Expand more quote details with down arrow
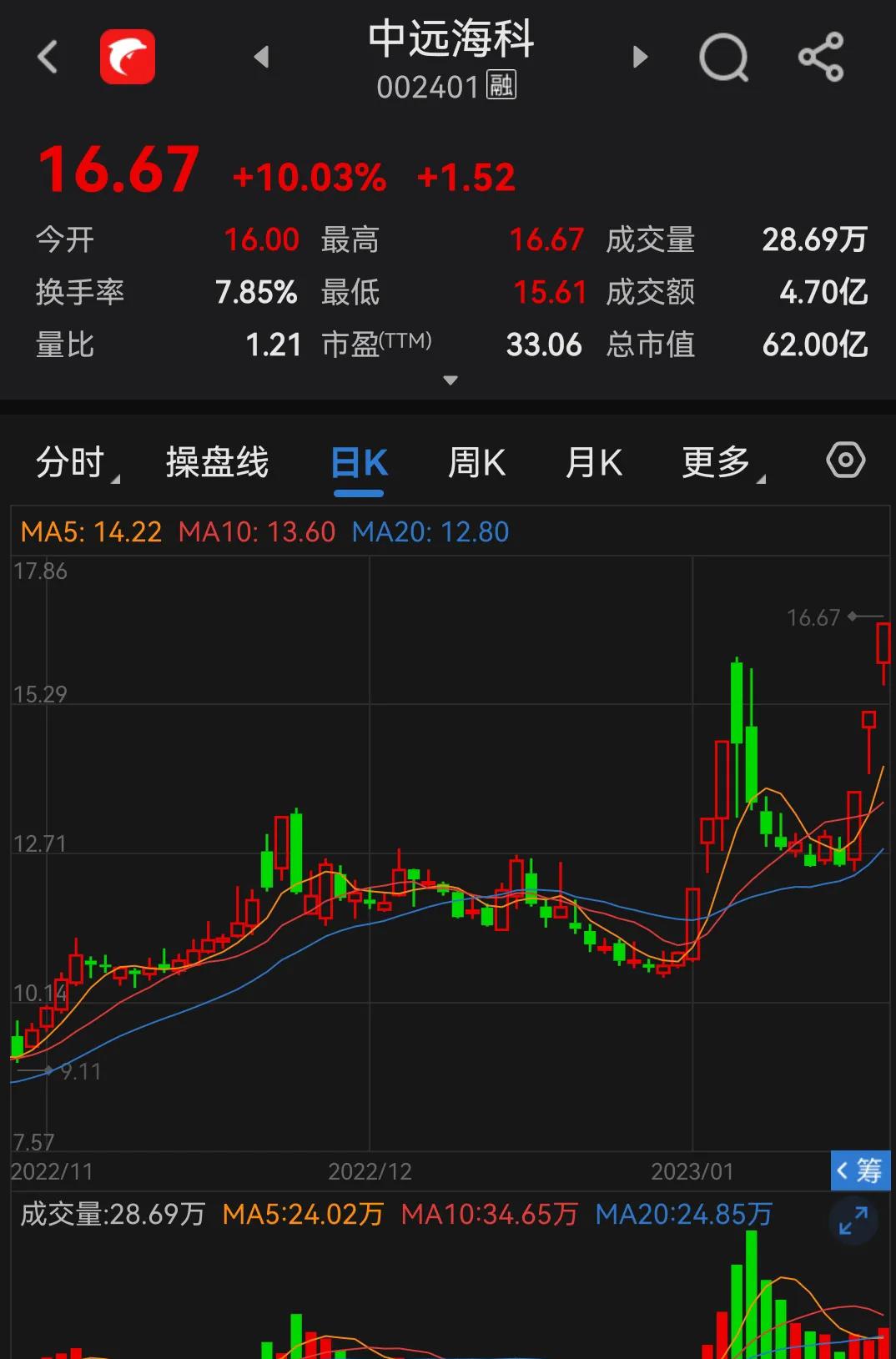The width and height of the screenshot is (896, 1359). point(450,380)
